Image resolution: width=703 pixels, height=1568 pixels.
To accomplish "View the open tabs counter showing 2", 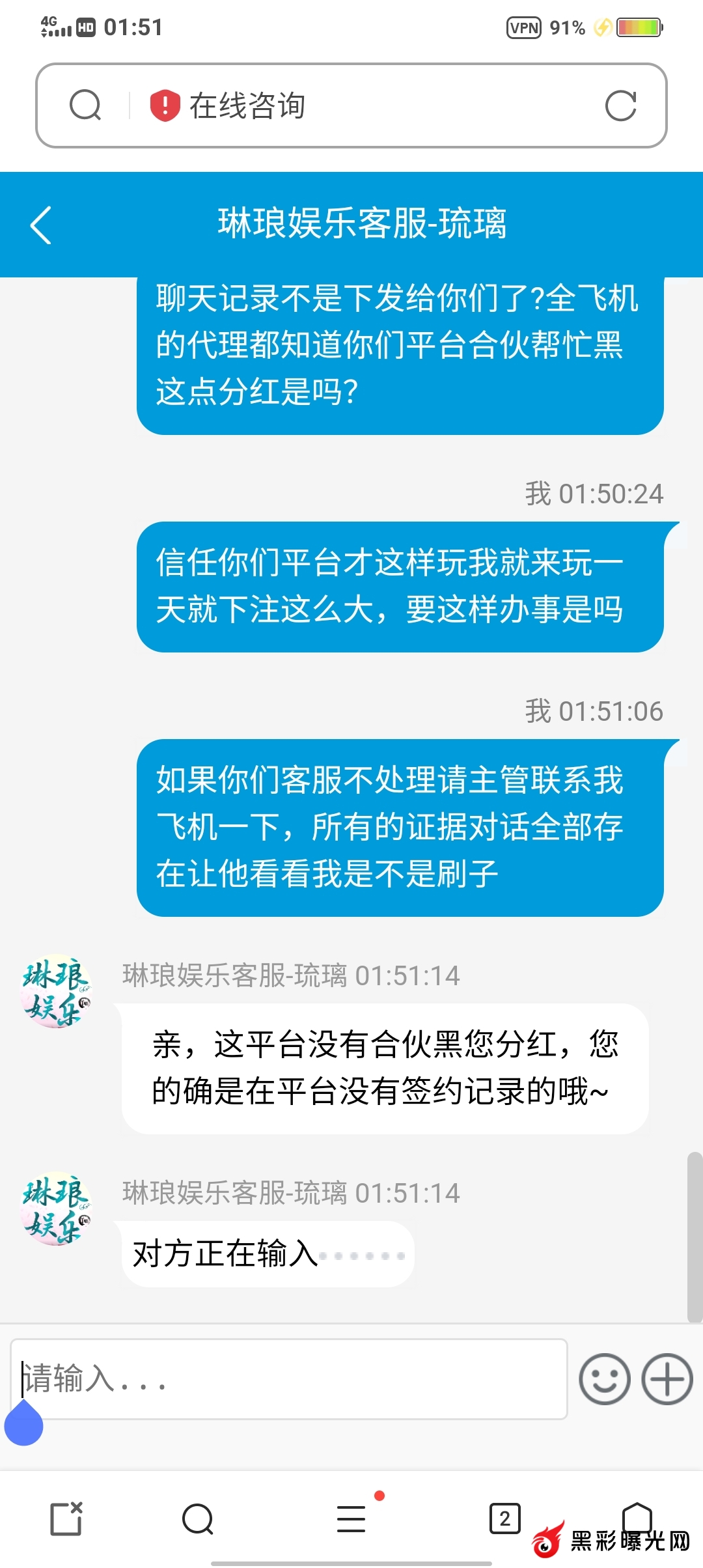I will [504, 1519].
